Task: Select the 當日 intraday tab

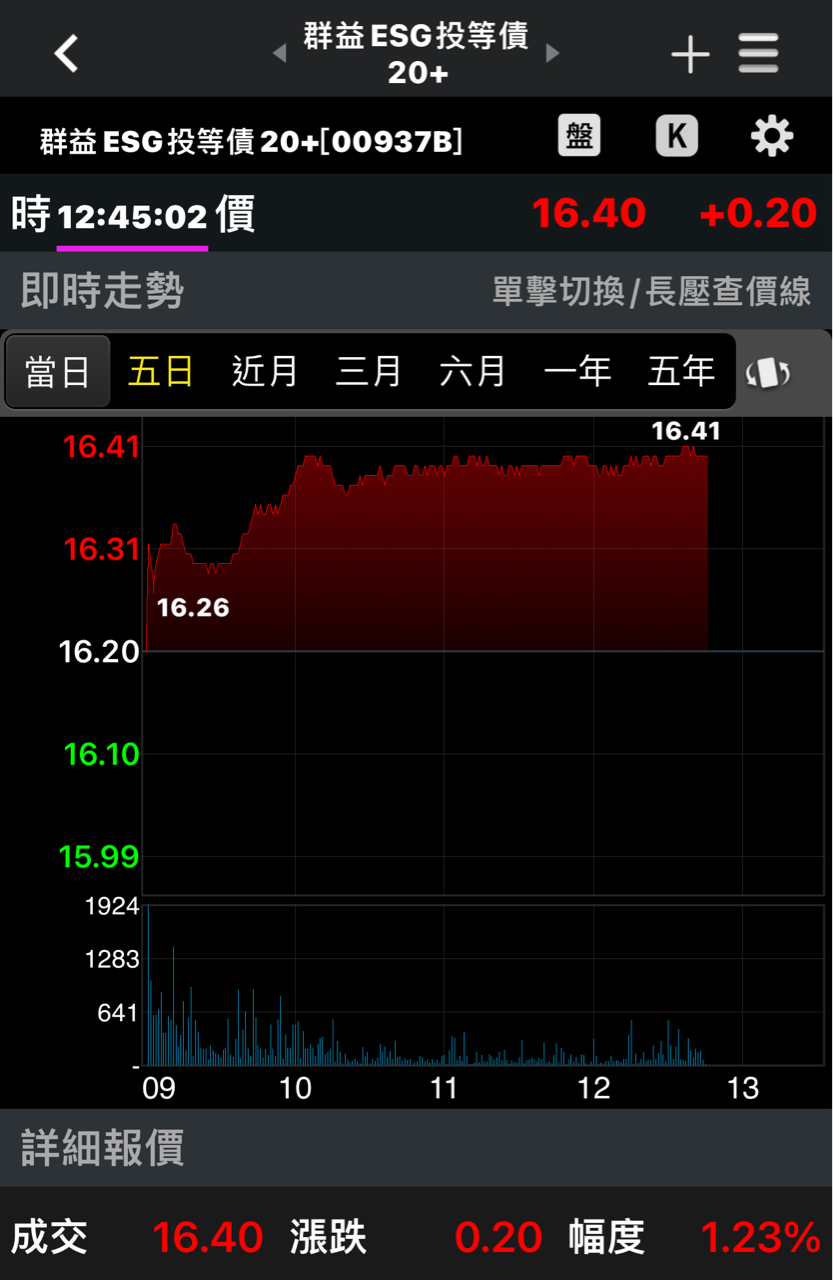Action: point(58,372)
